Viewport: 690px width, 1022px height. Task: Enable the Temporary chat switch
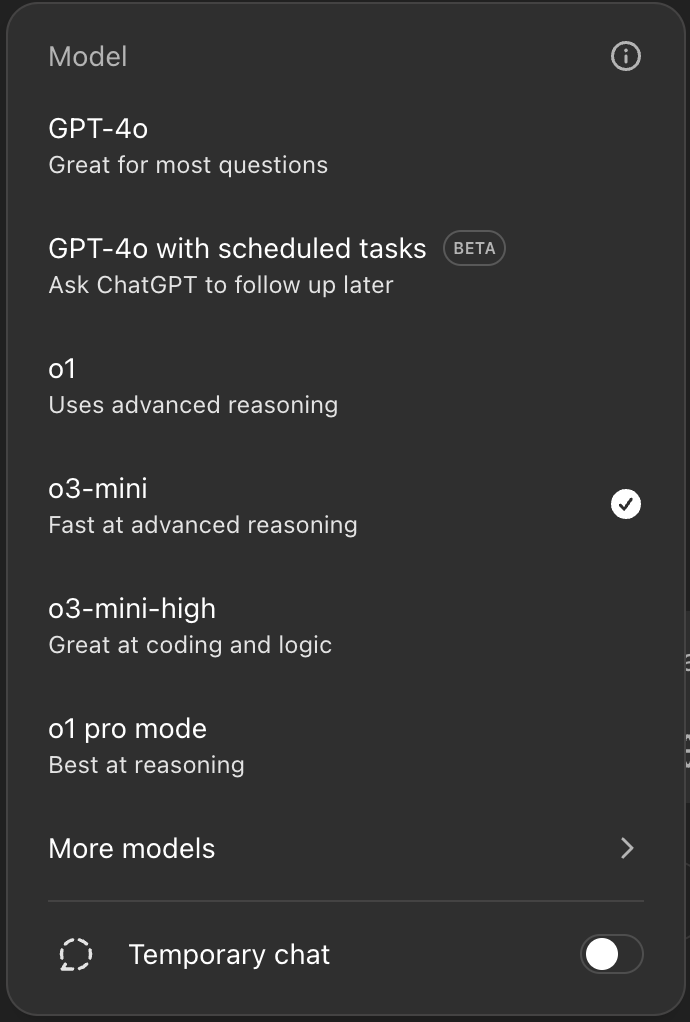point(611,955)
